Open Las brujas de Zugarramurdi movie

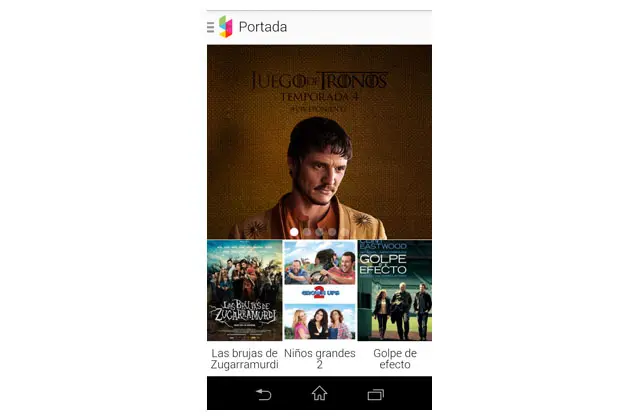[x=244, y=292]
